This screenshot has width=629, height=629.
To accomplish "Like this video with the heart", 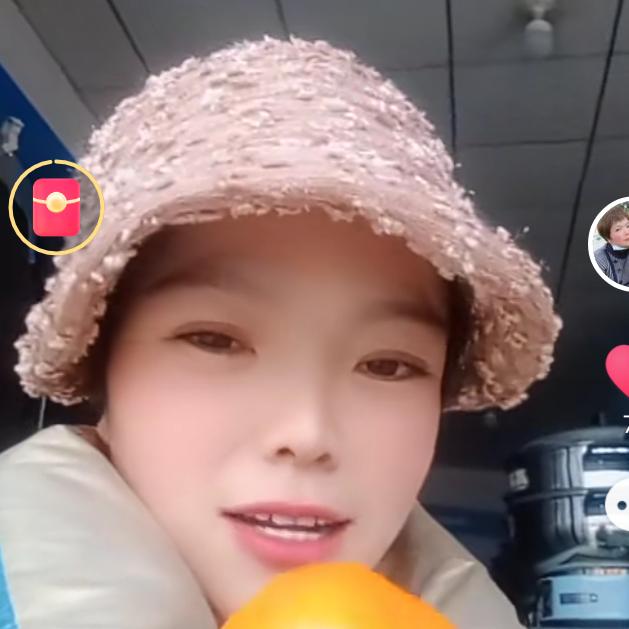I will tap(619, 370).
